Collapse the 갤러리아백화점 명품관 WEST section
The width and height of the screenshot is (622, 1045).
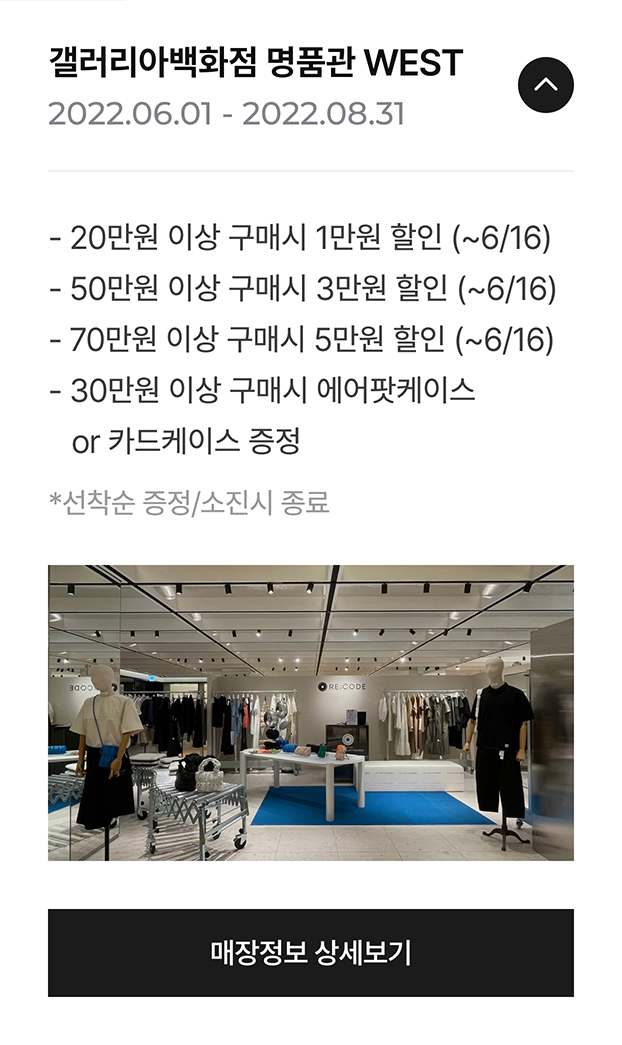pyautogui.click(x=545, y=85)
